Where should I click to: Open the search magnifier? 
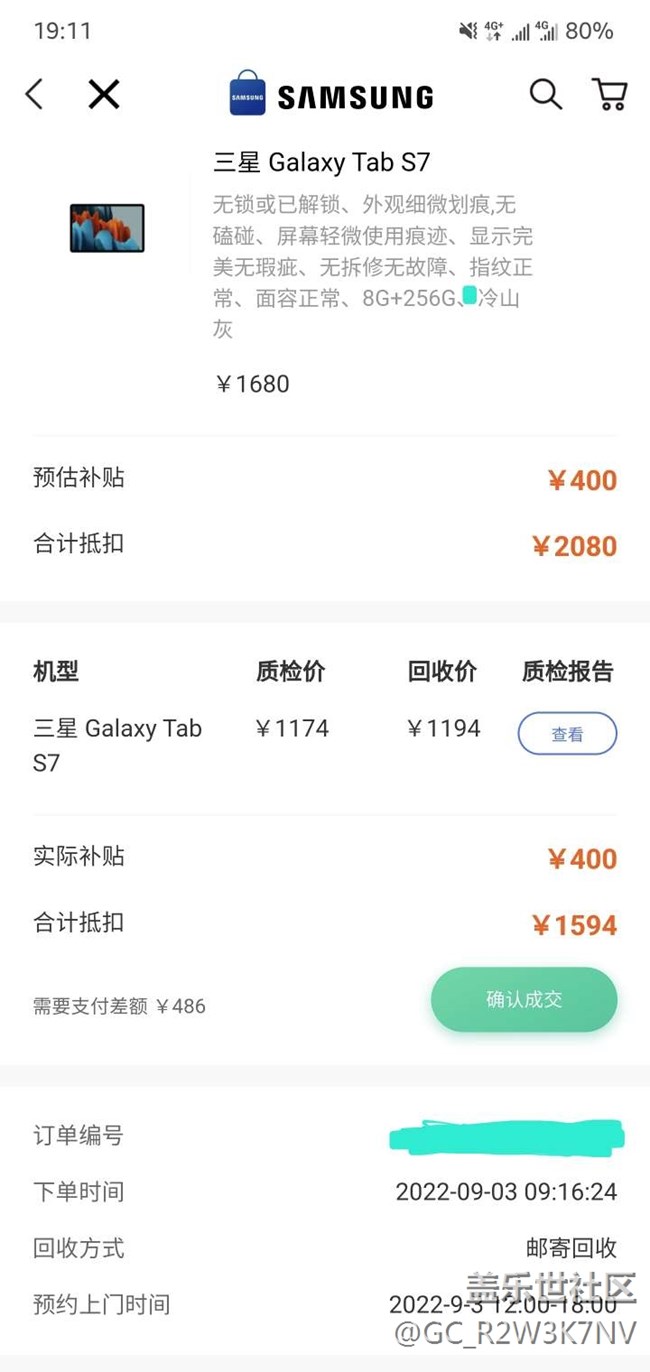pyautogui.click(x=545, y=94)
